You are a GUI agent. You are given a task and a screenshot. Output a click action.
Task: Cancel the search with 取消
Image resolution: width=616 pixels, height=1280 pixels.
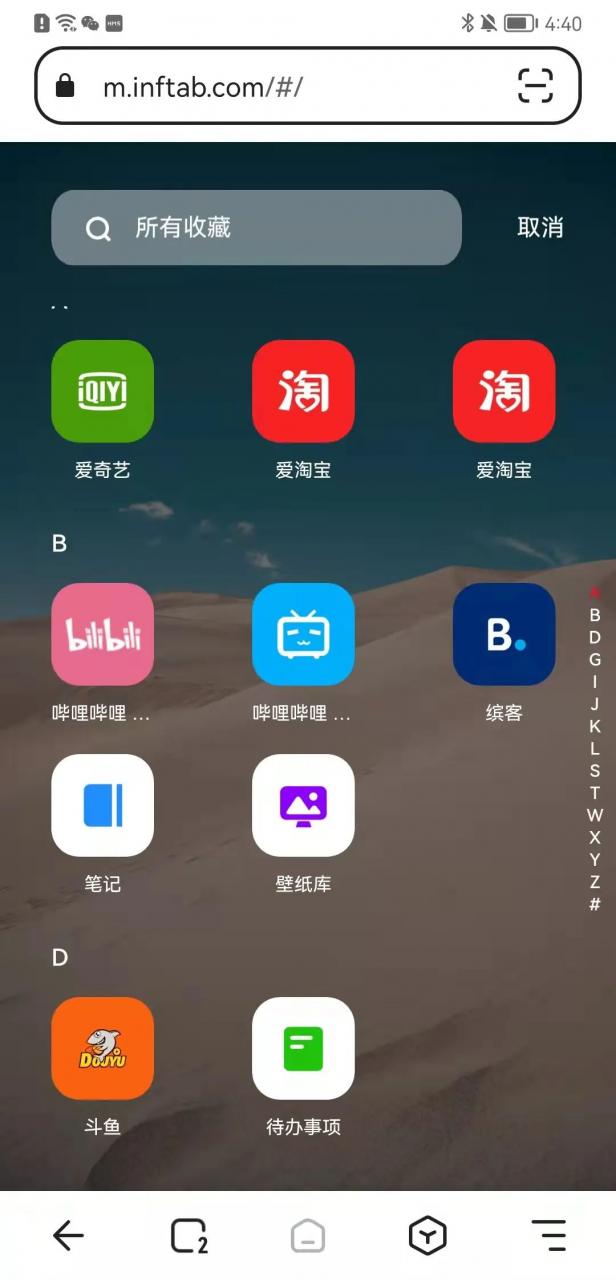tap(540, 228)
